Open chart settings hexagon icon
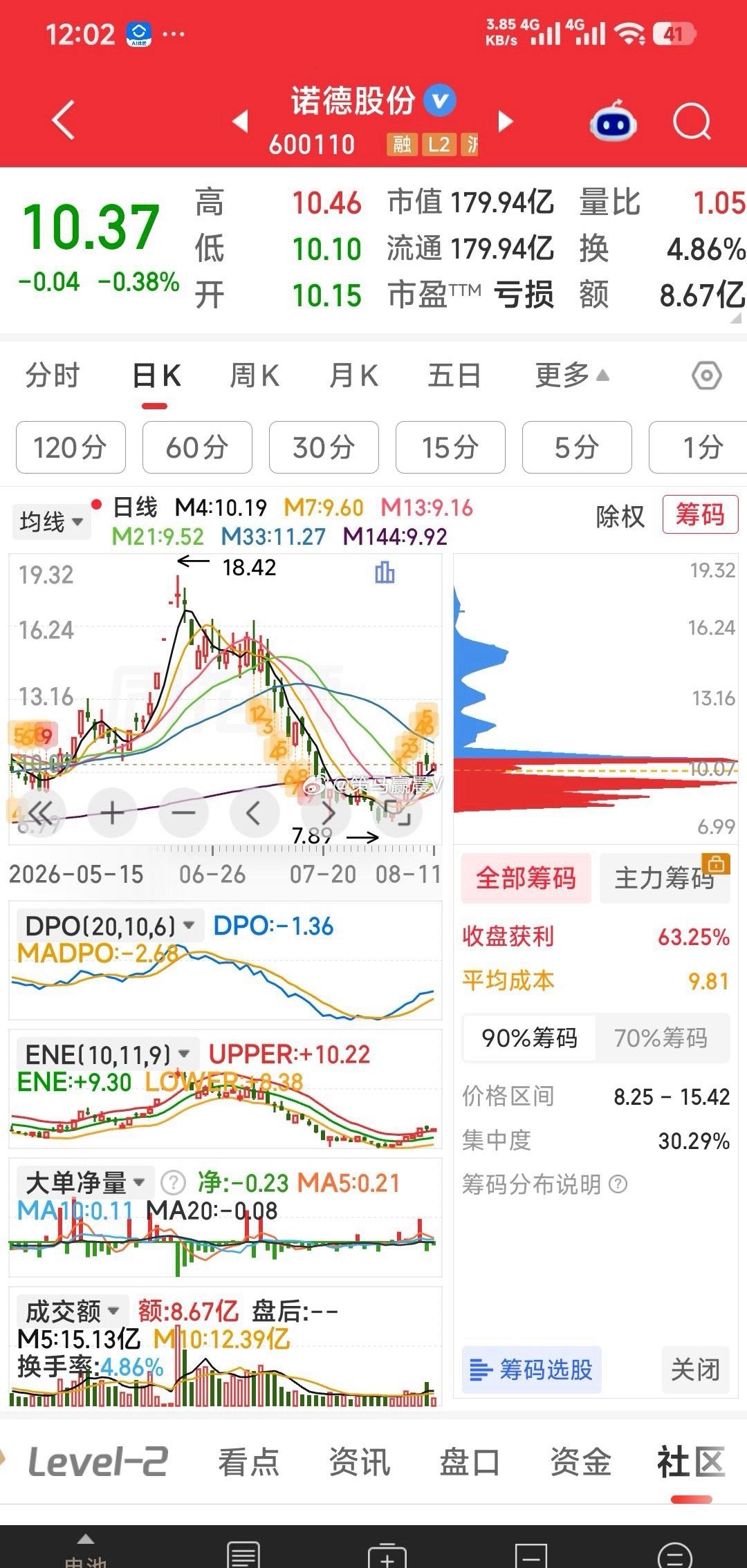The height and width of the screenshot is (1568, 747). tap(706, 376)
